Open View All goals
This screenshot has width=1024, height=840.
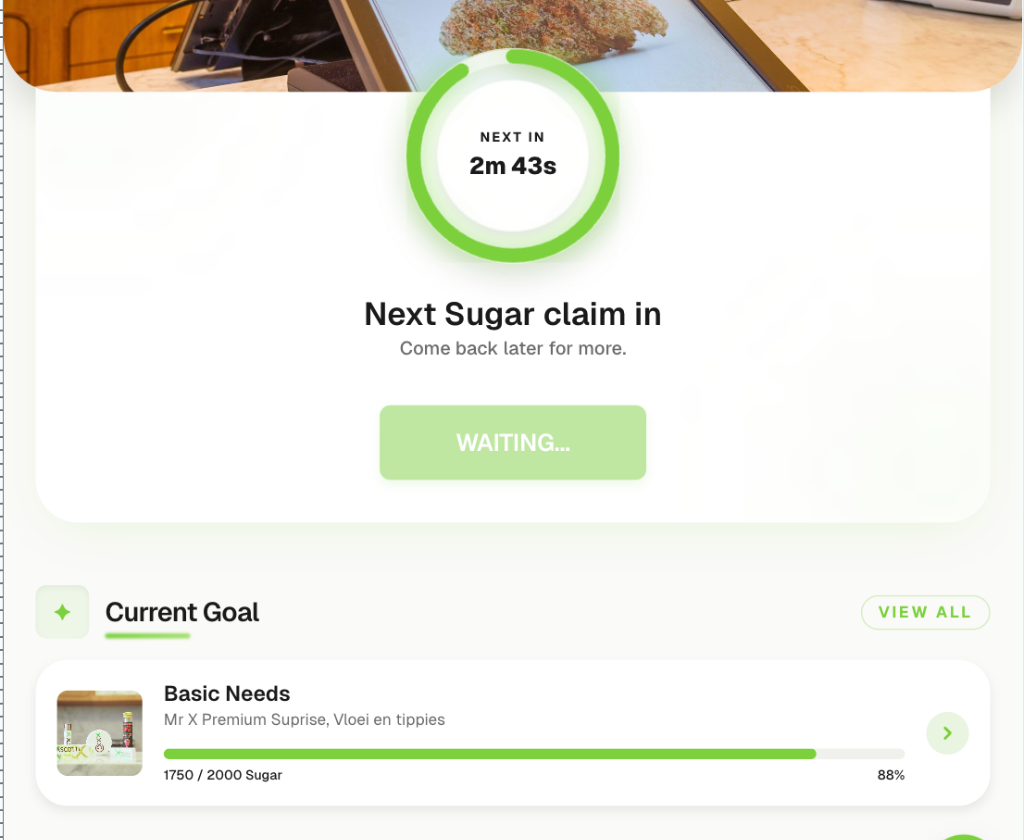point(925,612)
